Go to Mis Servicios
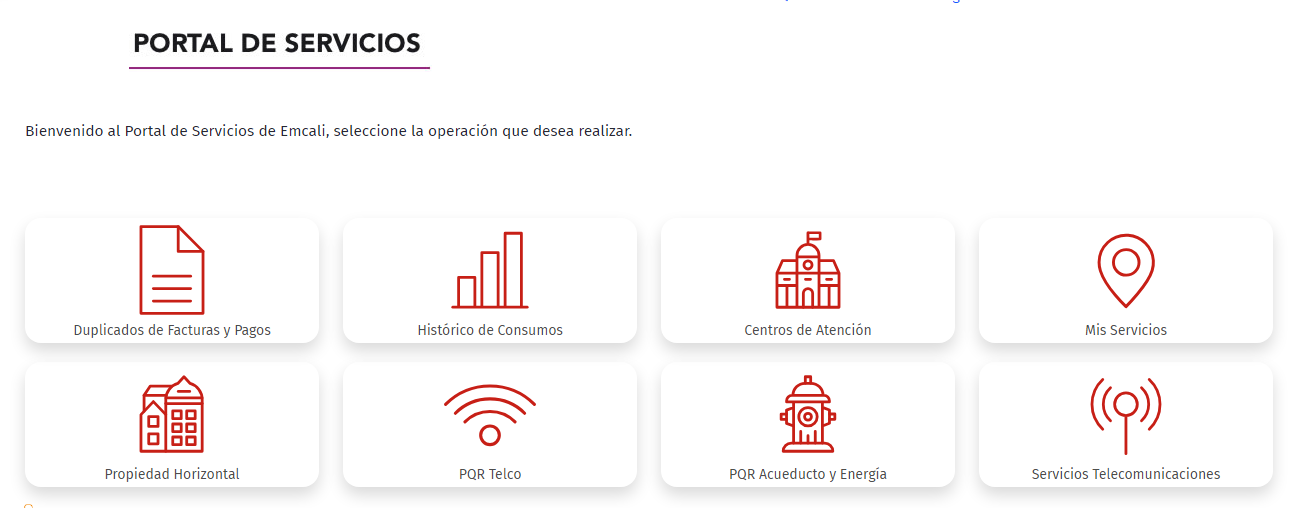Screen dimensions: 1300x508 pos(1126,281)
